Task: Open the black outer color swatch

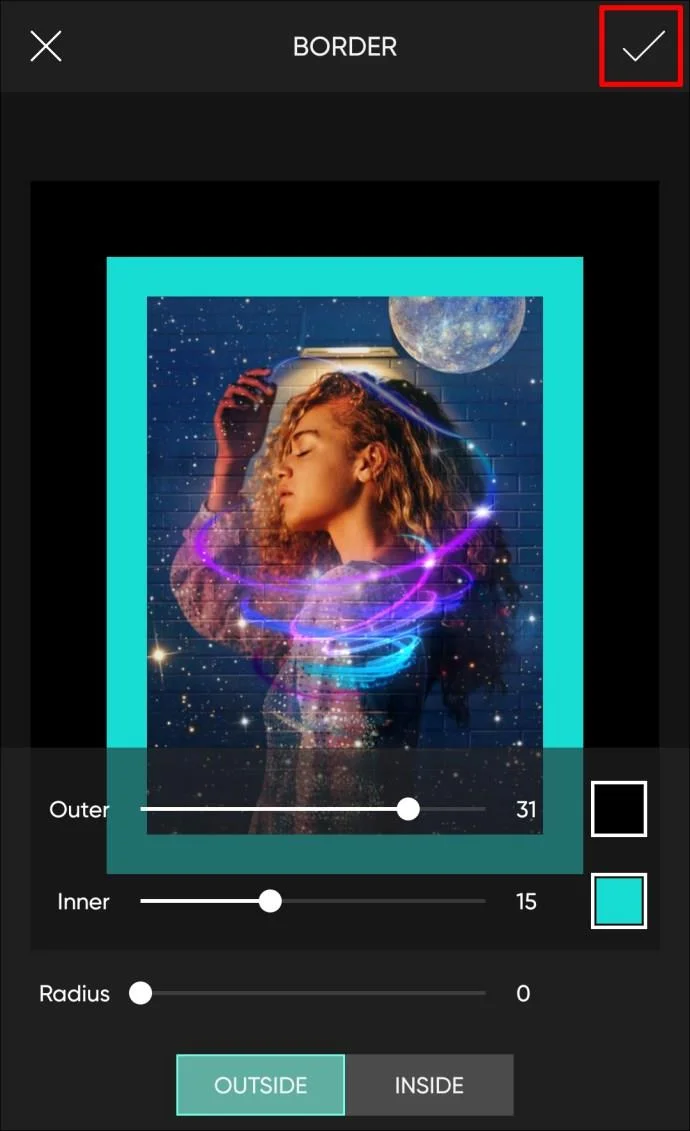Action: 619,809
